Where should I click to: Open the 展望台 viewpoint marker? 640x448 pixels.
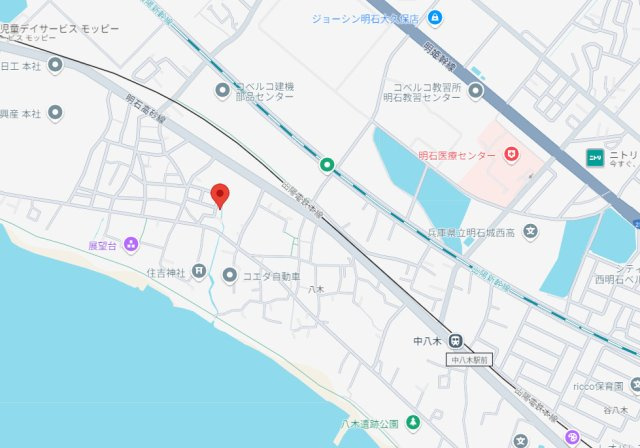pos(132,245)
